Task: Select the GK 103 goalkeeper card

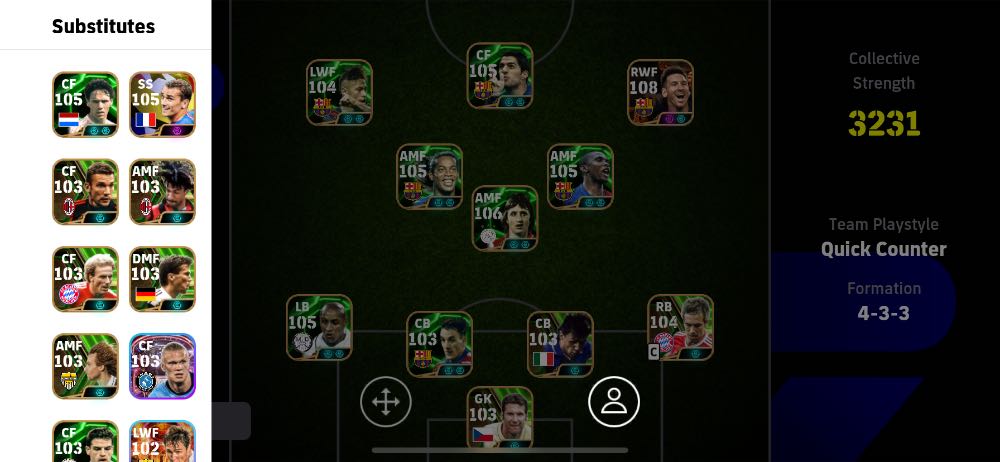Action: pos(500,418)
